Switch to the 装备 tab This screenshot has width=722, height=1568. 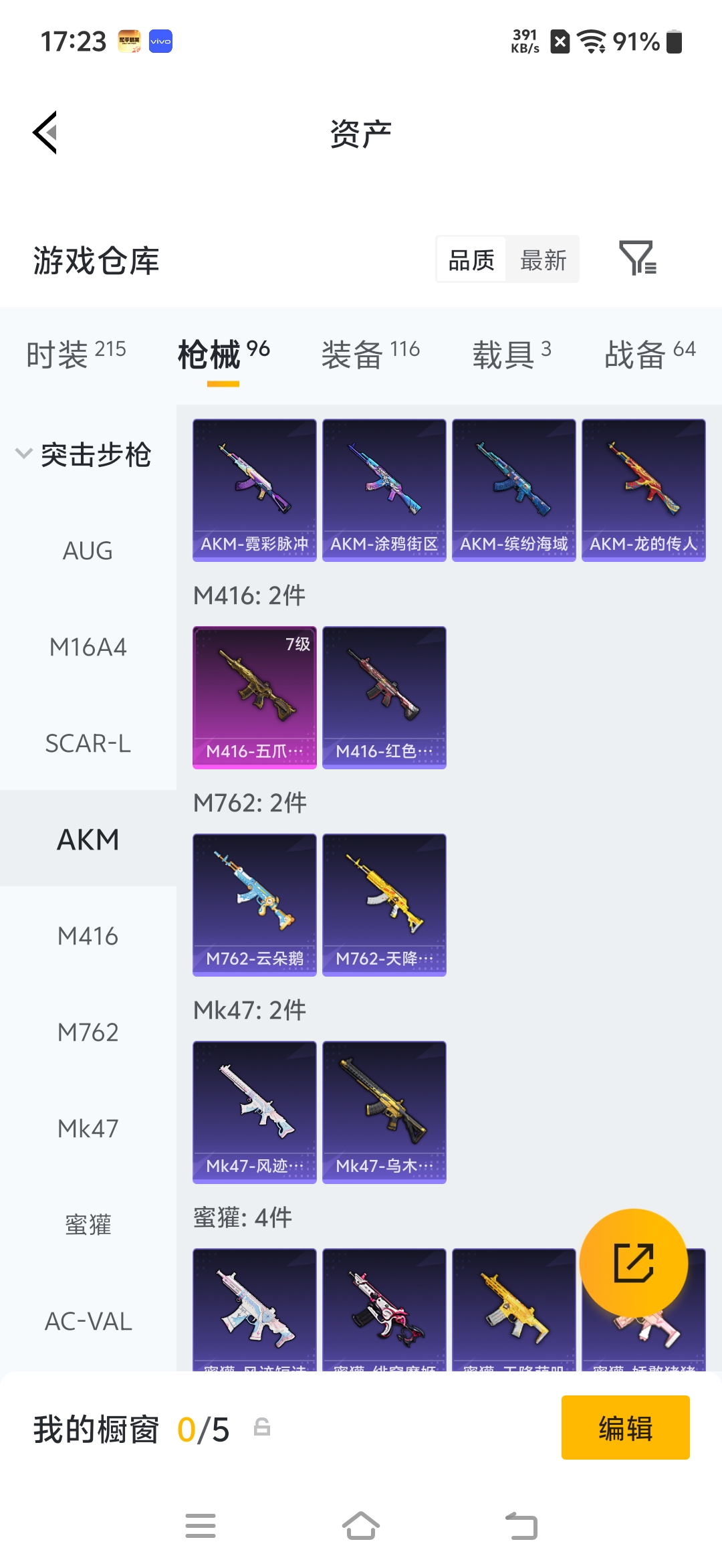pos(370,353)
